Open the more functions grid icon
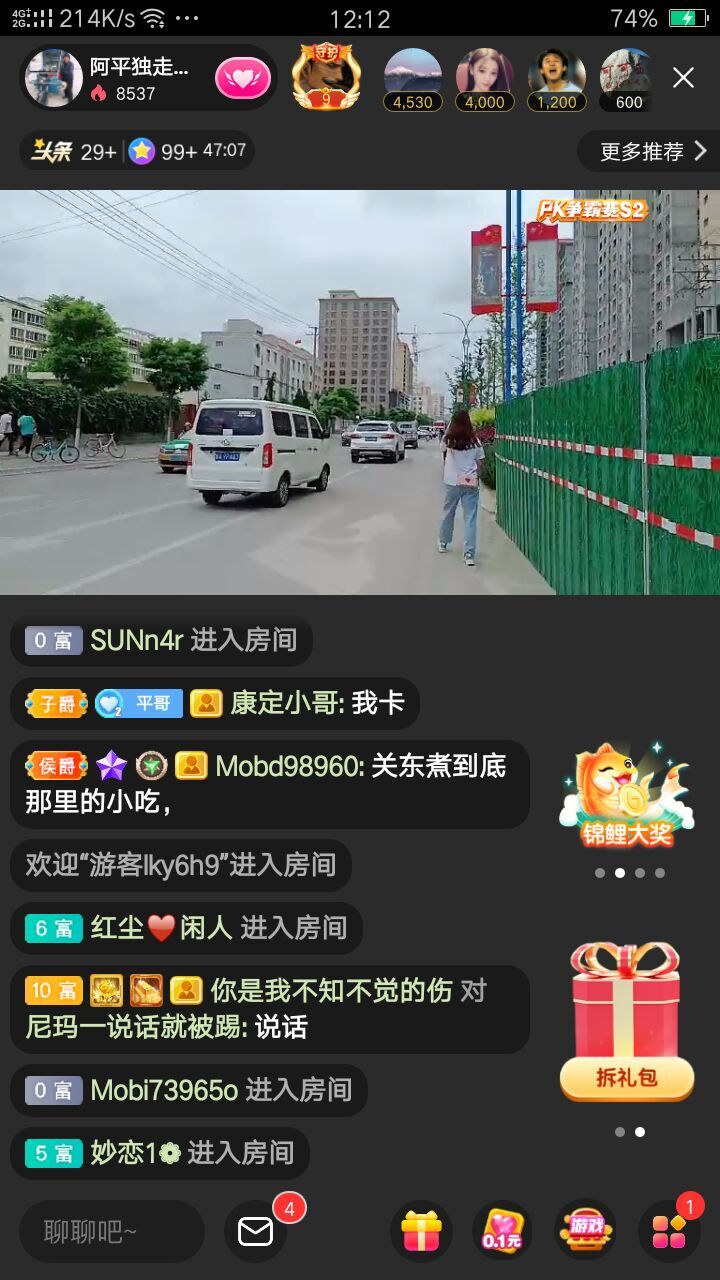This screenshot has height=1280, width=720. coord(669,1232)
